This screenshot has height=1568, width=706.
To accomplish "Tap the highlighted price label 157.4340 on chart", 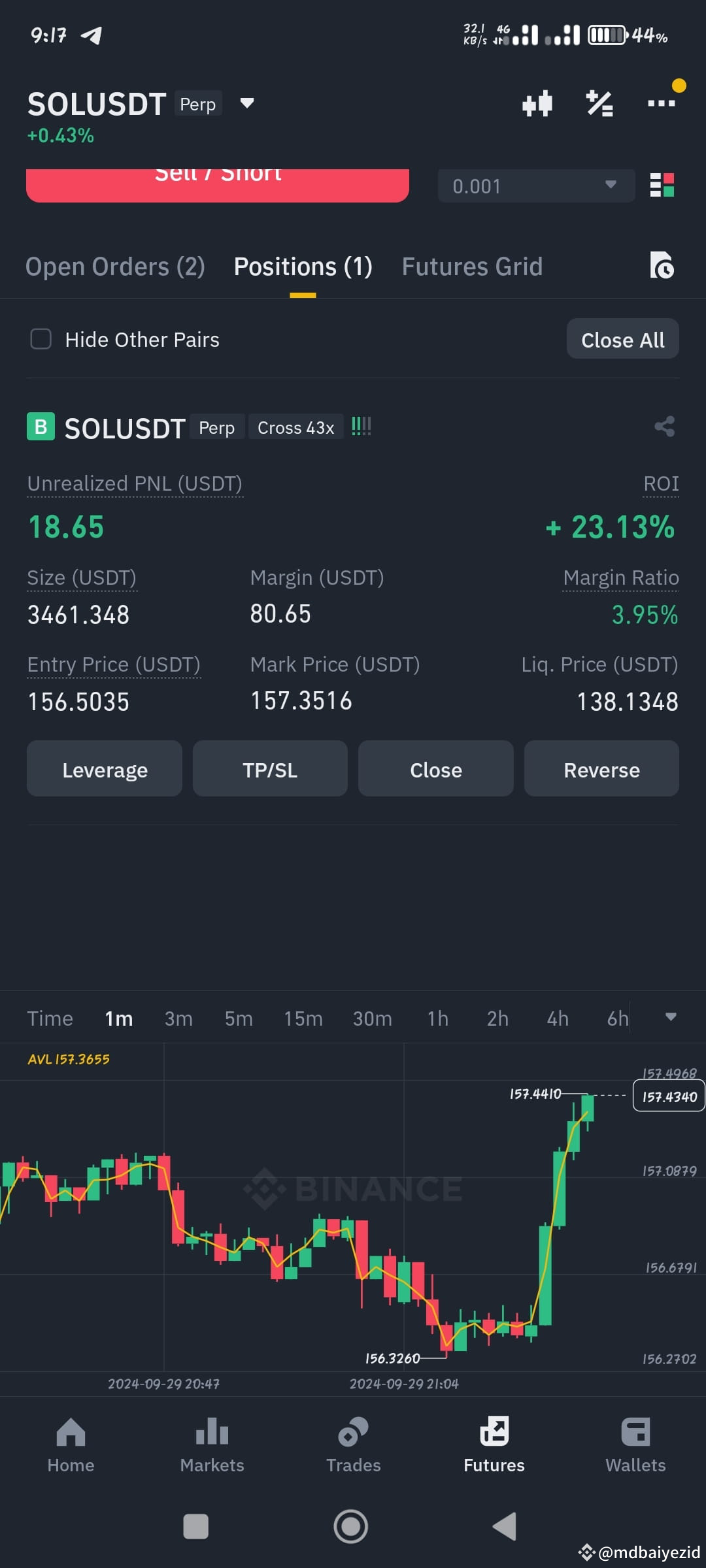I will click(667, 1096).
